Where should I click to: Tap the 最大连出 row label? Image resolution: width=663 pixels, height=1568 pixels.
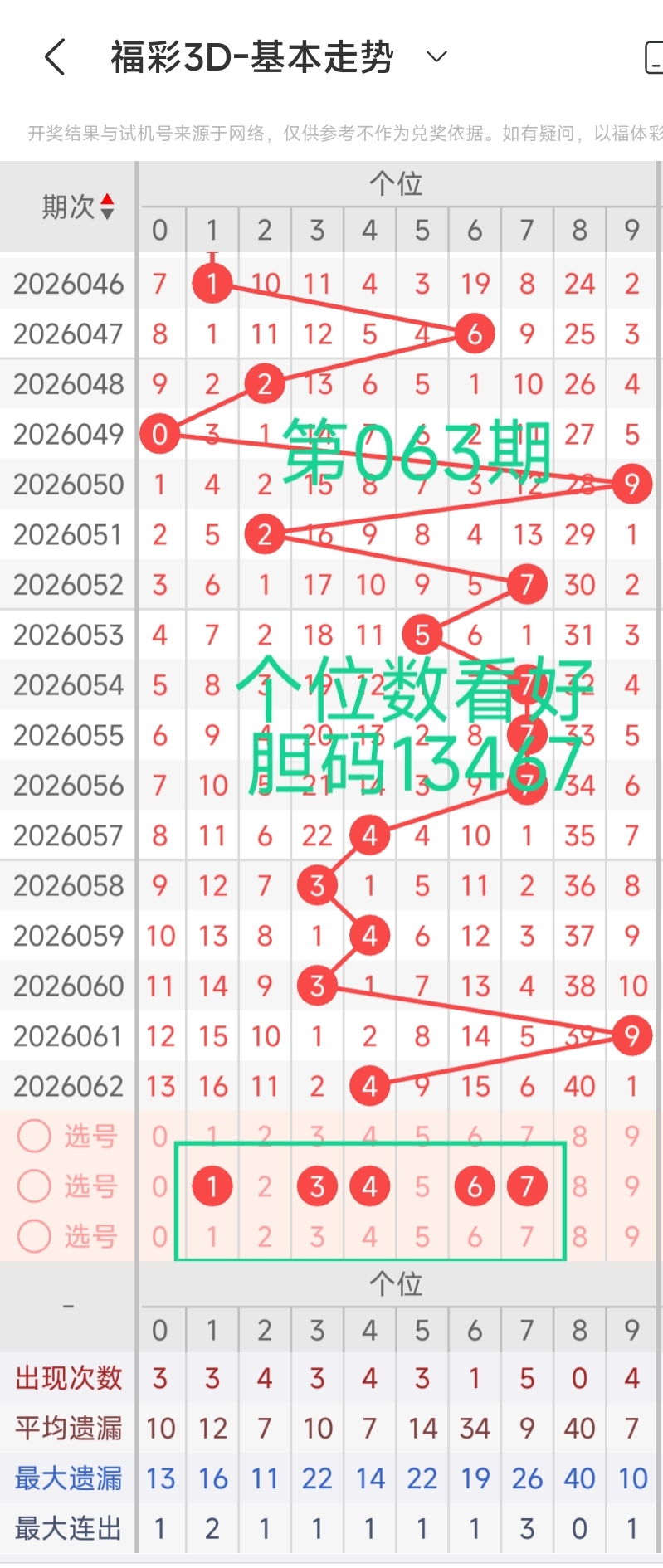(68, 1527)
